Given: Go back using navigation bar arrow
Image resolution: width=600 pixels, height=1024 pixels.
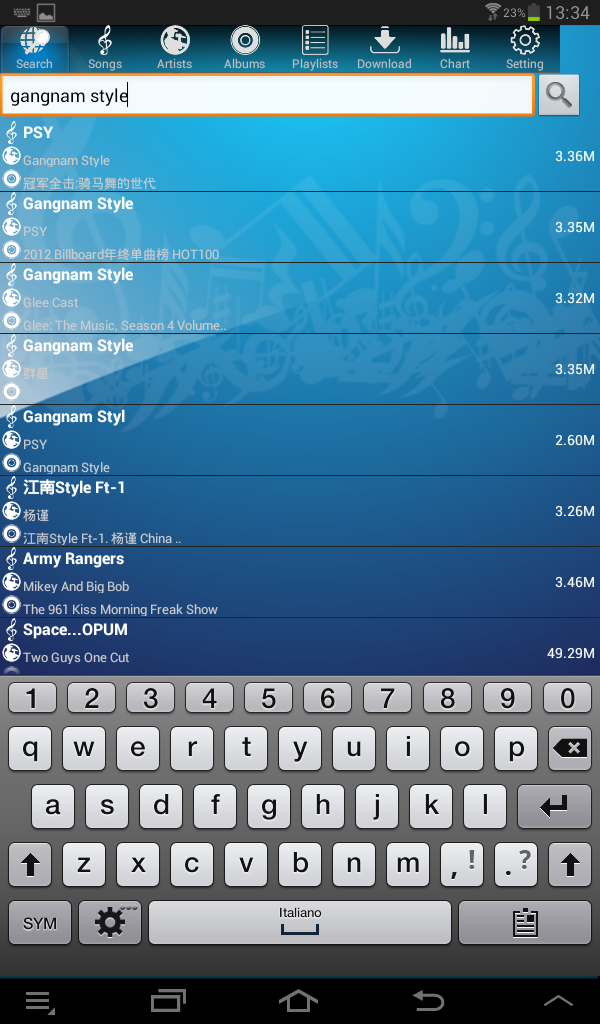Looking at the screenshot, I should tap(428, 1000).
